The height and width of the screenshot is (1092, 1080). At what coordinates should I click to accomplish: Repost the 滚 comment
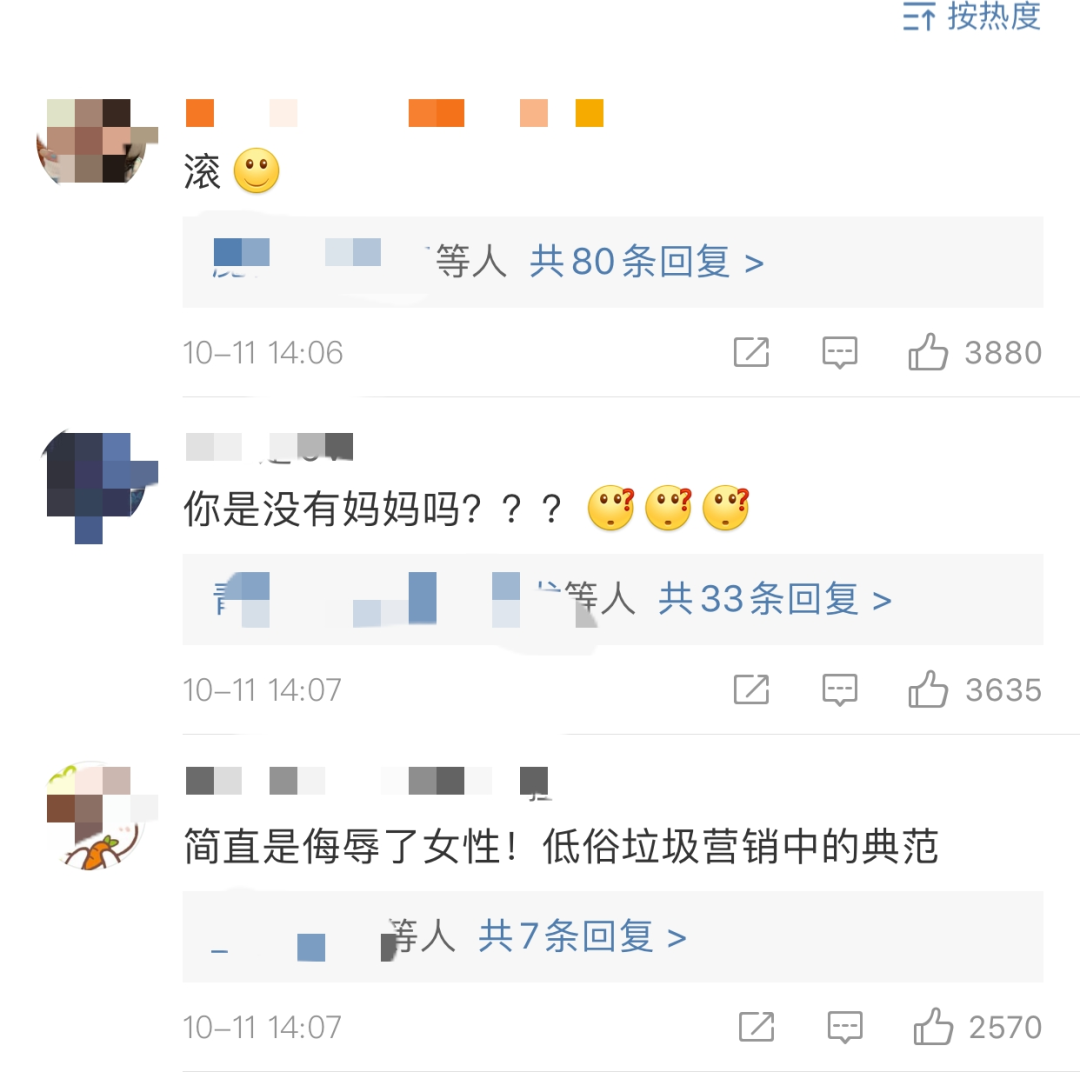pyautogui.click(x=751, y=352)
